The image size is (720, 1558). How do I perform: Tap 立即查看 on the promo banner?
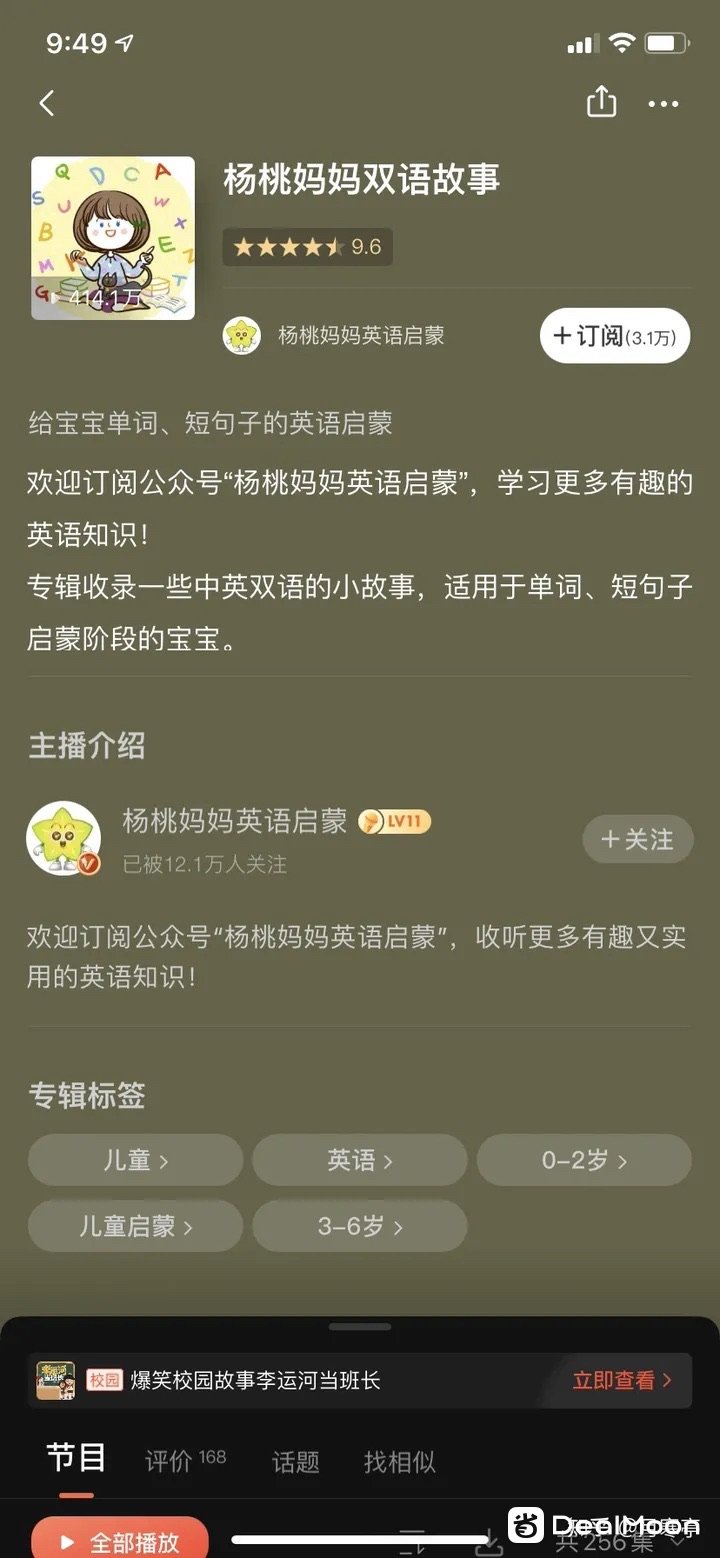coord(621,1381)
